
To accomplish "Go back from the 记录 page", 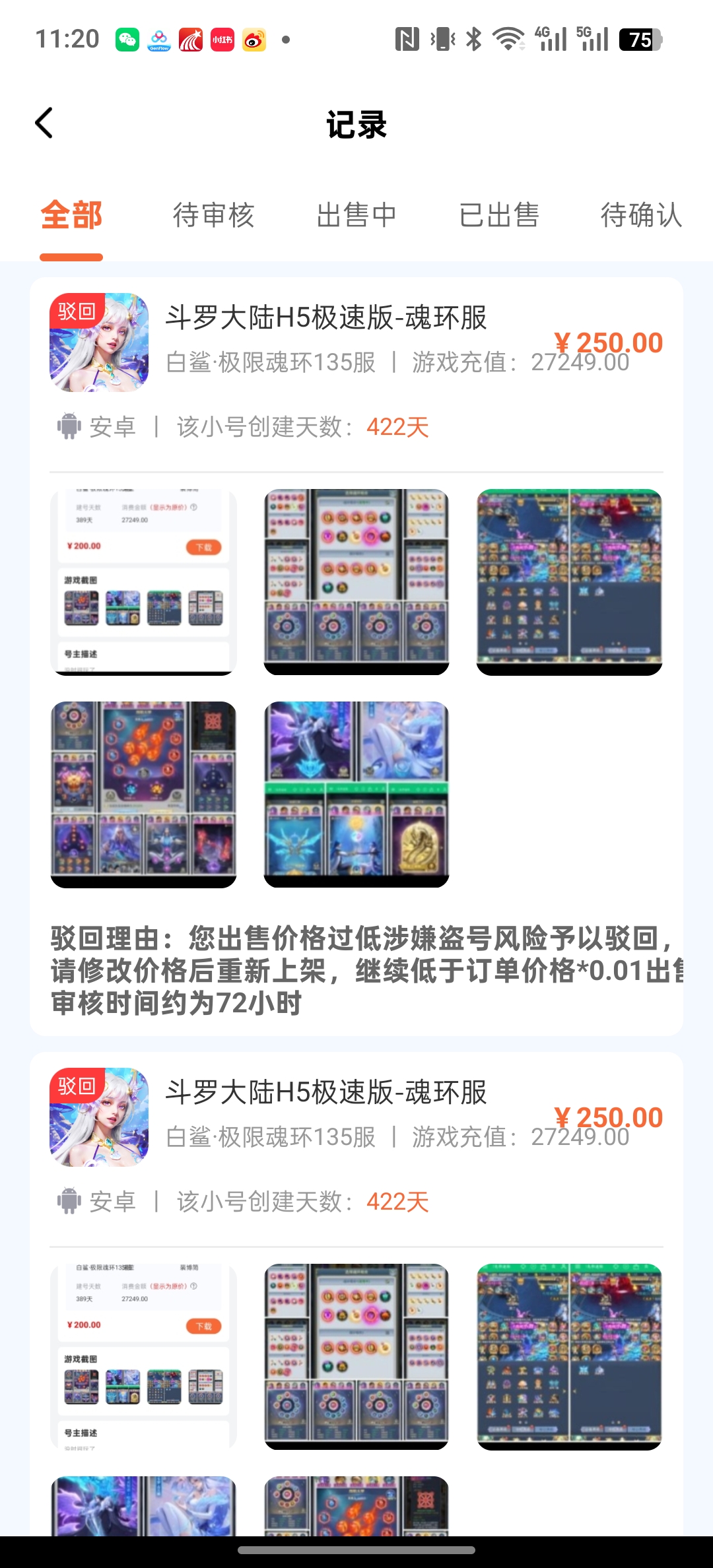I will pyautogui.click(x=44, y=123).
